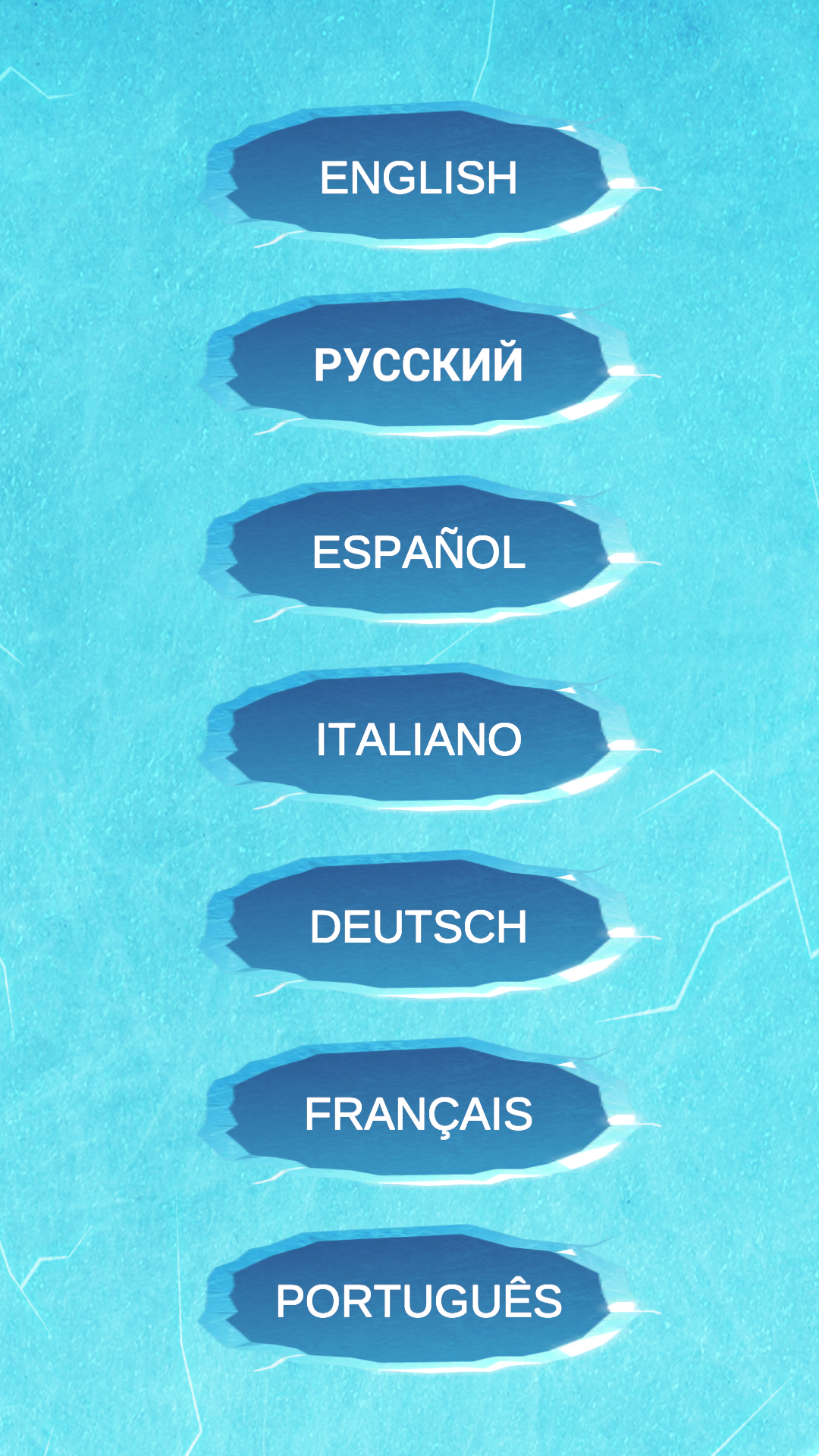The width and height of the screenshot is (819, 1456).
Task: Switch the language to FRANÇAIS
Action: click(x=418, y=1114)
